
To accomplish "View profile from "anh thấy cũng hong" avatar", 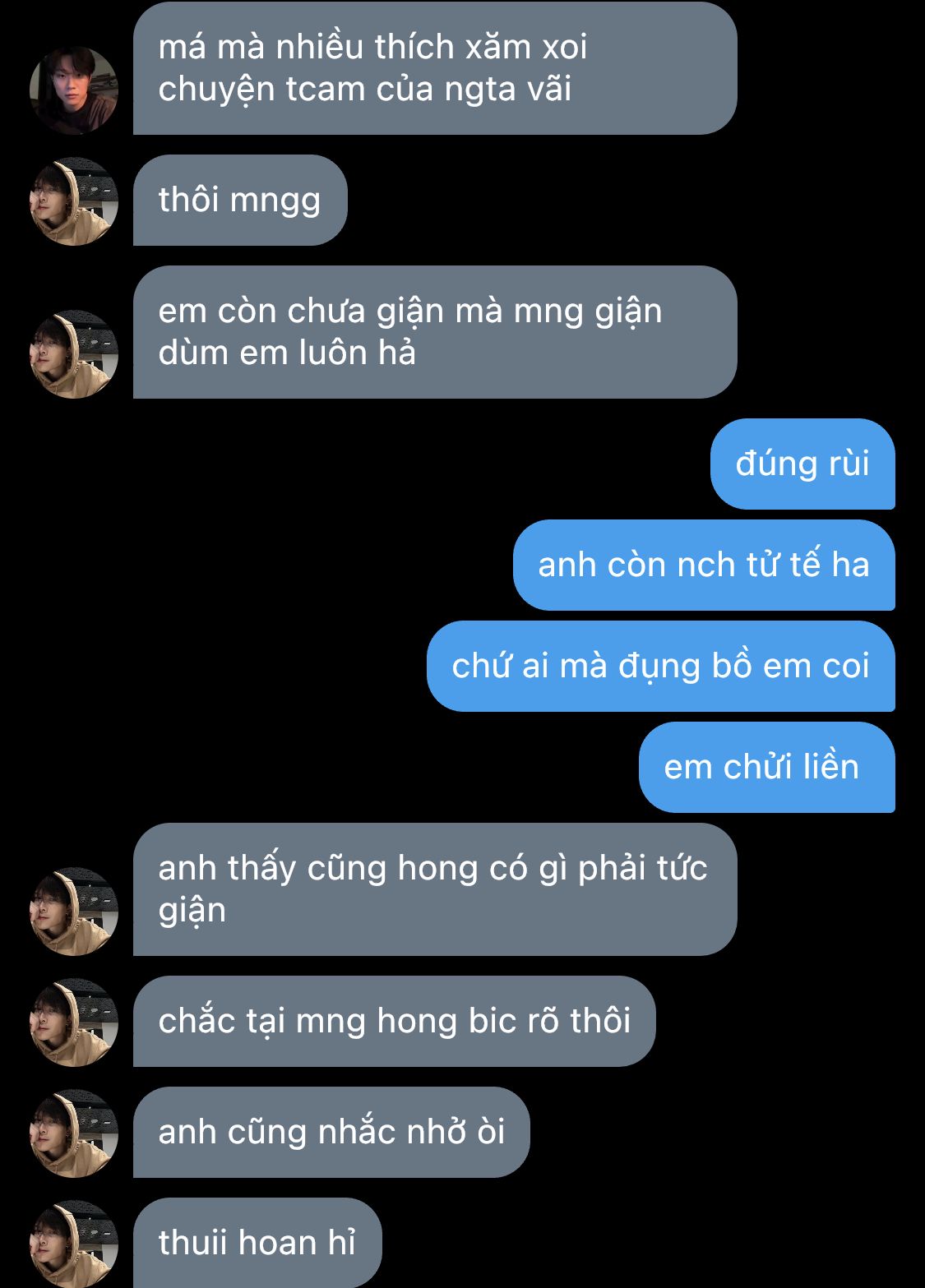I will tap(74, 912).
